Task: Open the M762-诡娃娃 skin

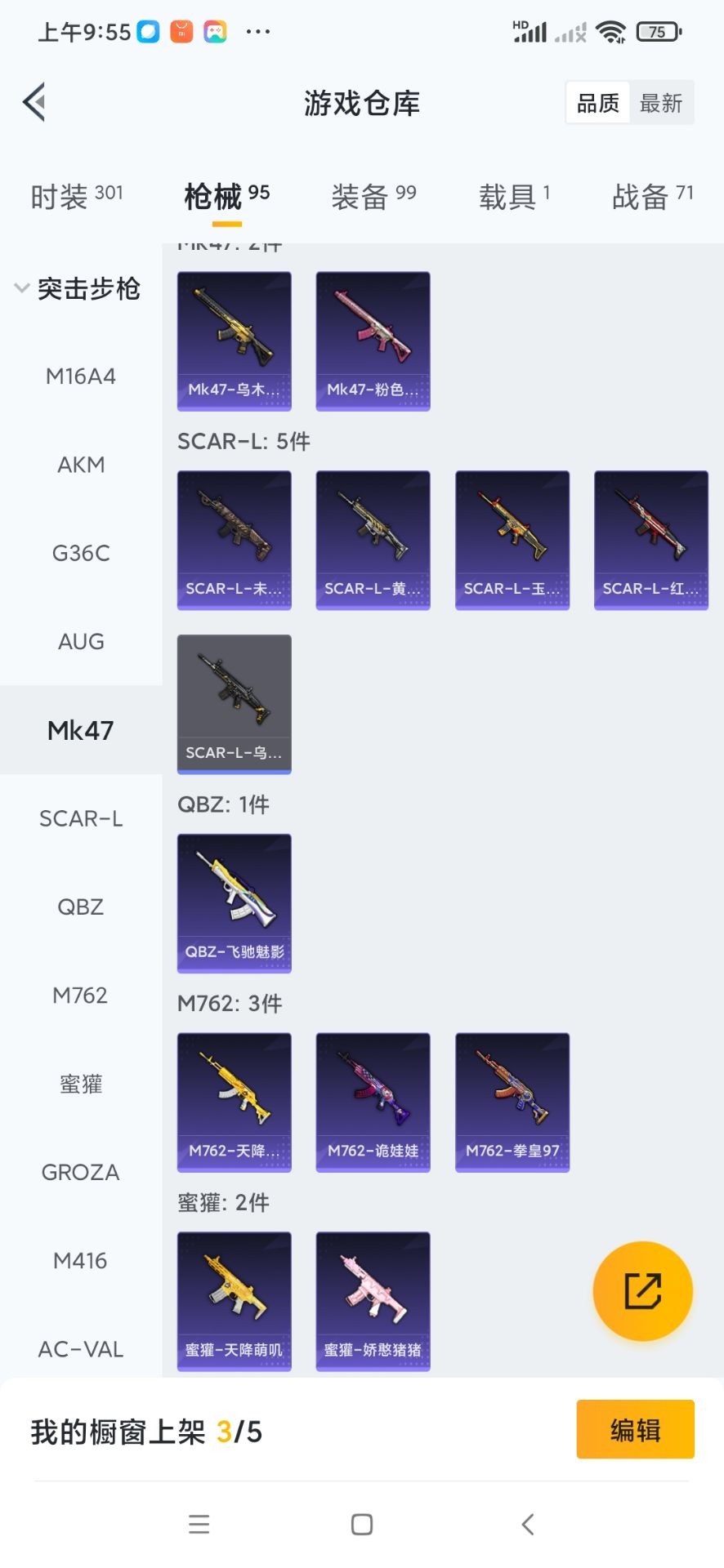Action: (373, 1102)
